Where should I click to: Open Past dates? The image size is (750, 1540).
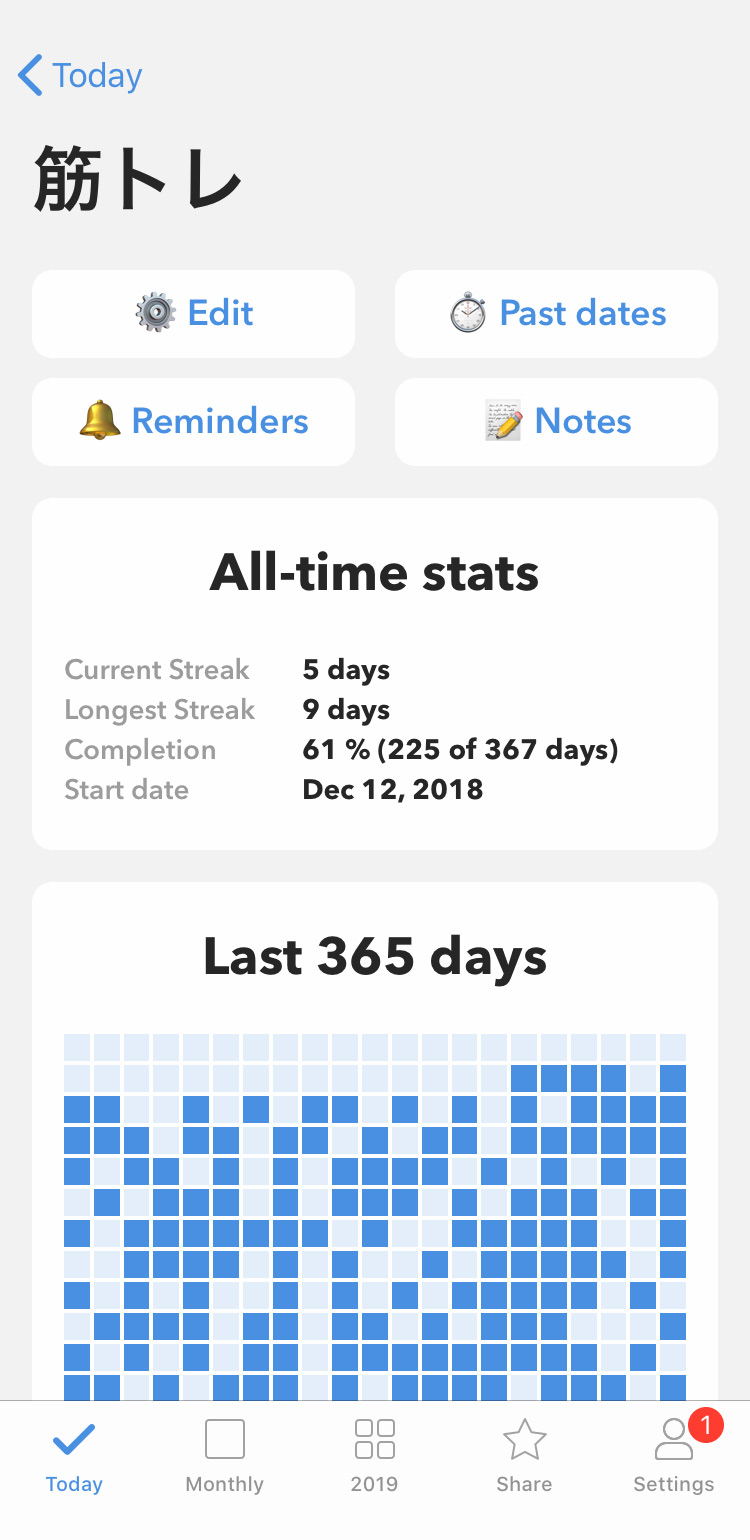point(556,314)
